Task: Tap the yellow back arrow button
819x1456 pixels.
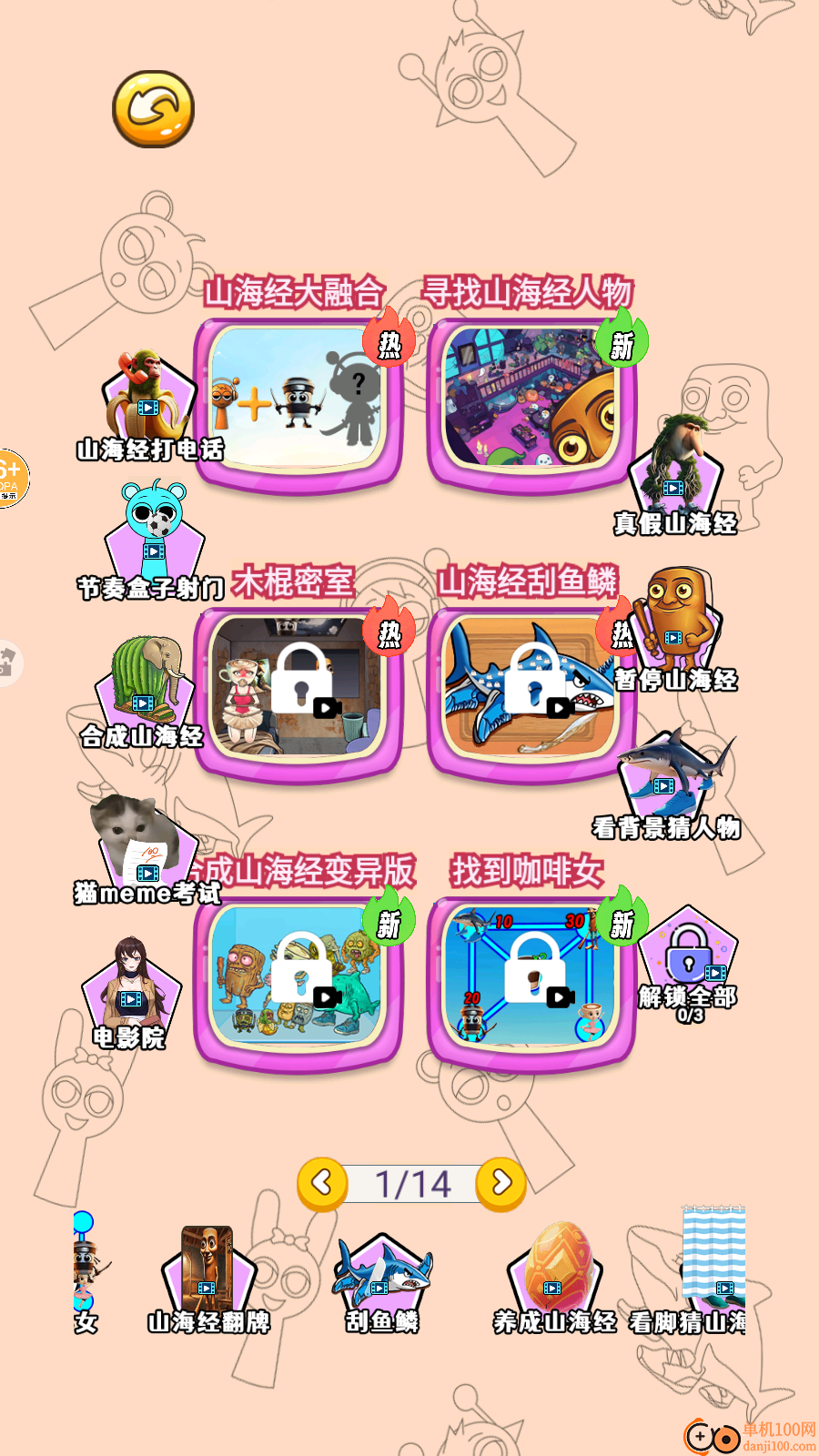Action: (153, 109)
